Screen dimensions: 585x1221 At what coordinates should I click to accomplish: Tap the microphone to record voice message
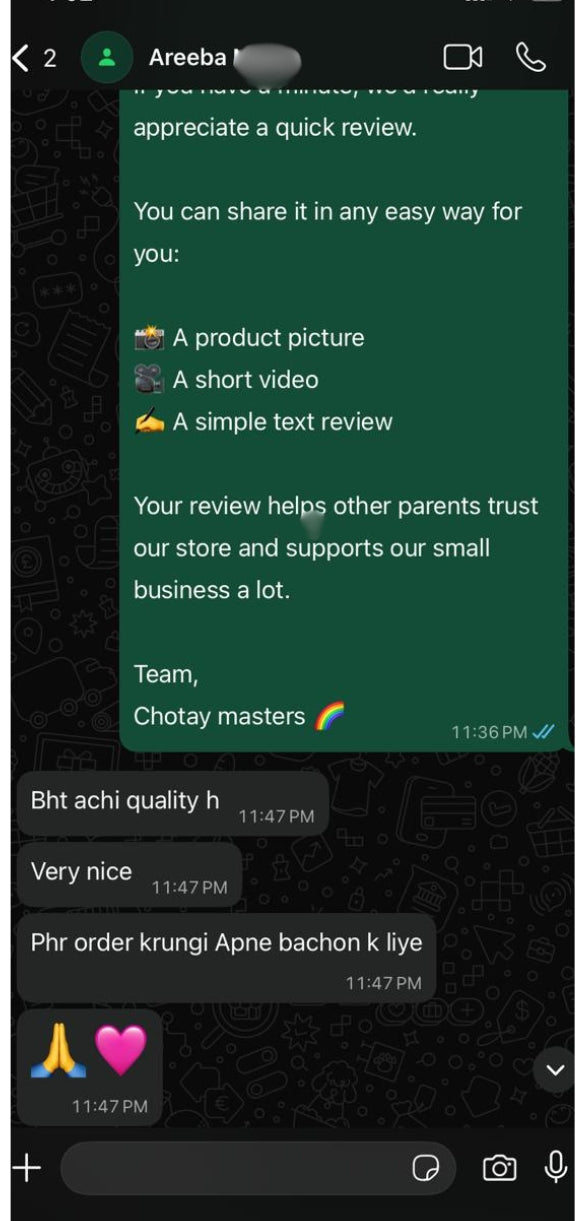coord(556,1166)
